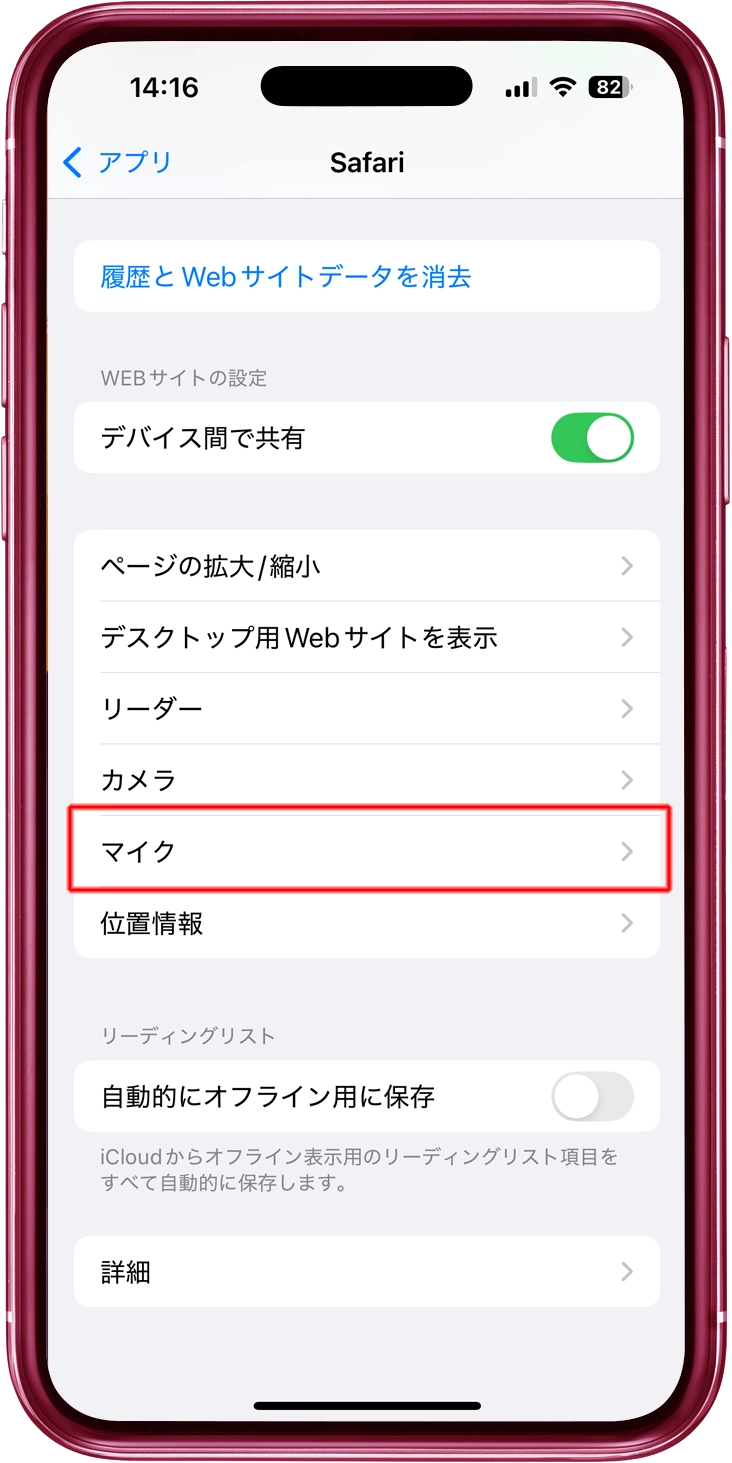Open 位置情報 settings
The width and height of the screenshot is (732, 1463).
pos(366,923)
